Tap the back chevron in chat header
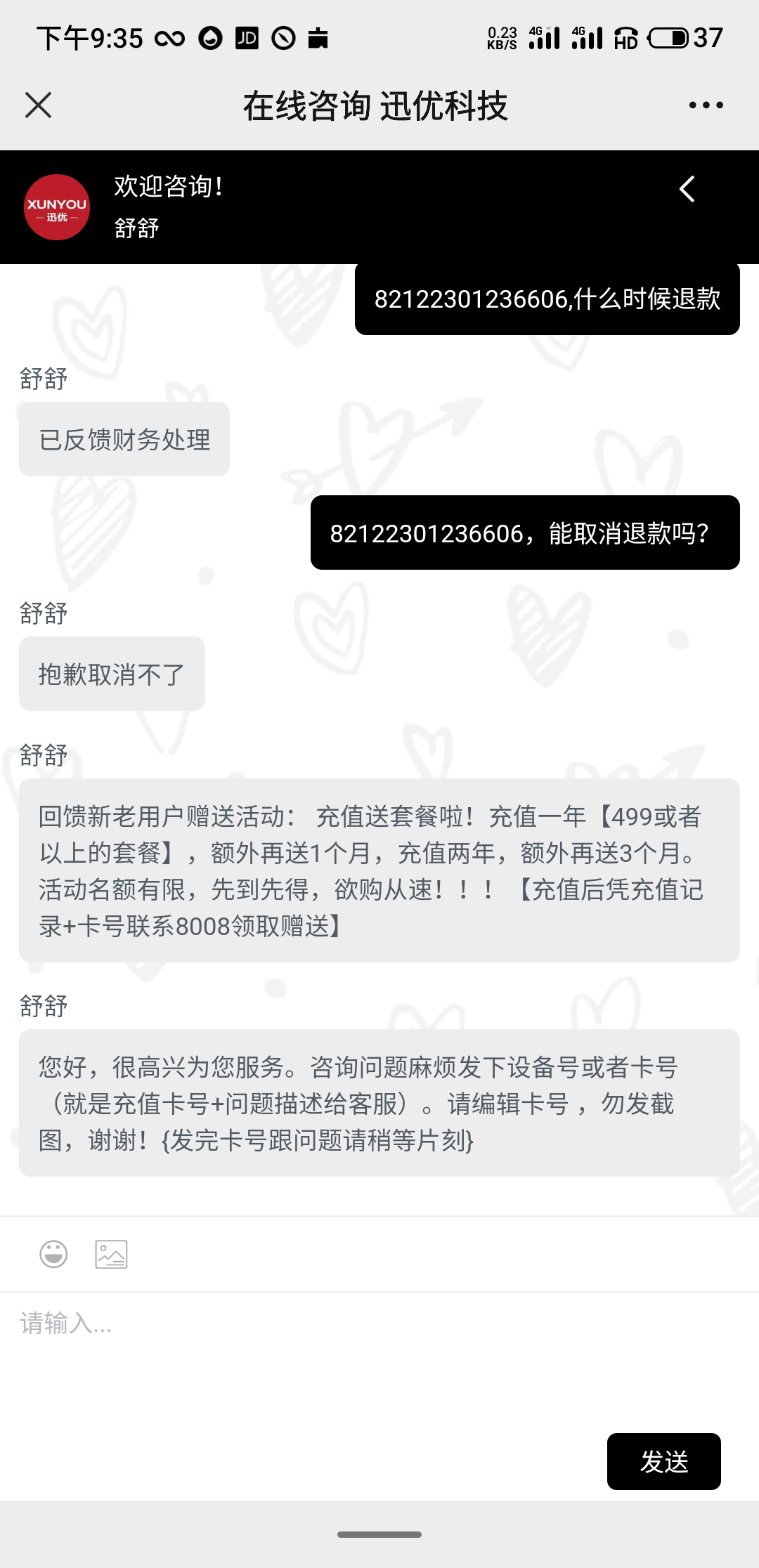This screenshot has height=1568, width=759. click(687, 189)
